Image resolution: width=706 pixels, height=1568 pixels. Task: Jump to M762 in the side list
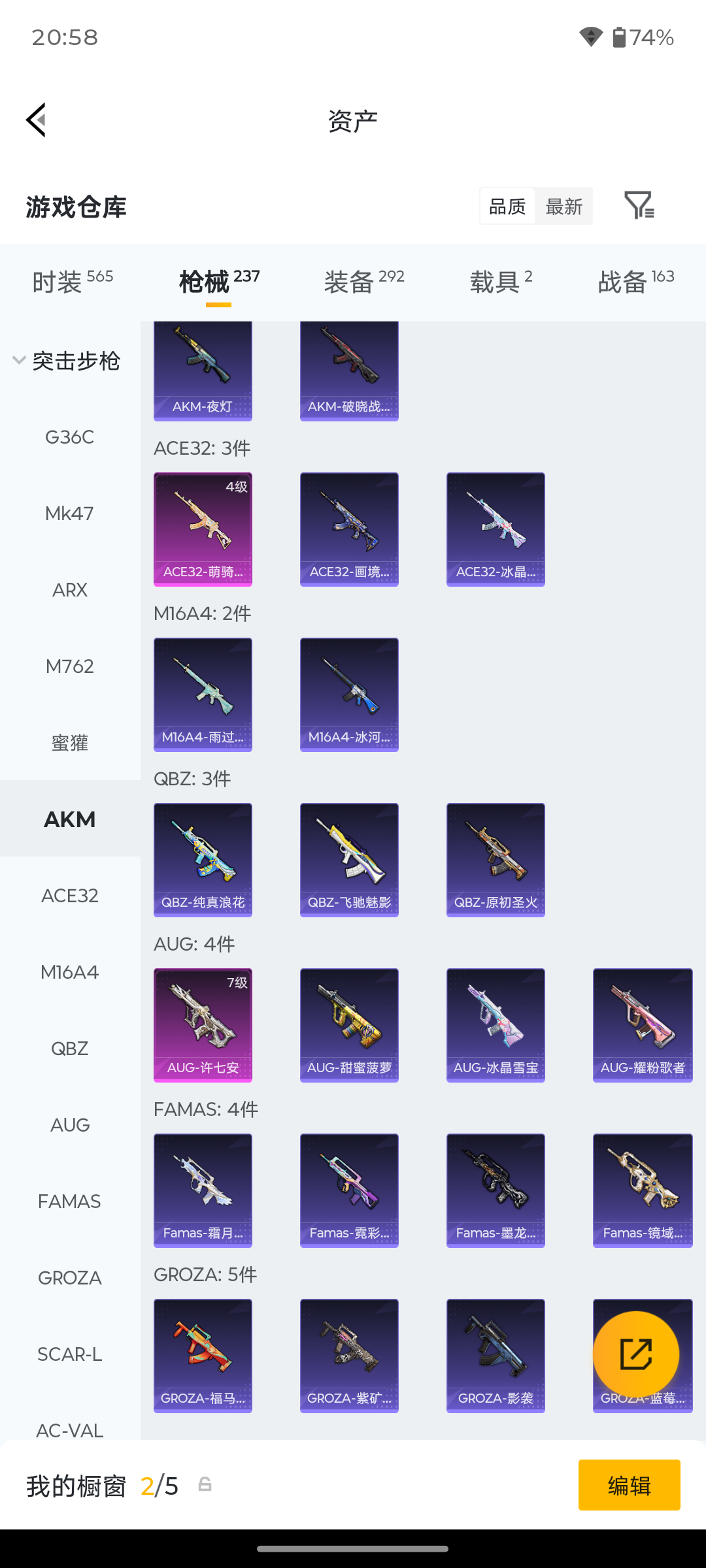coord(70,666)
